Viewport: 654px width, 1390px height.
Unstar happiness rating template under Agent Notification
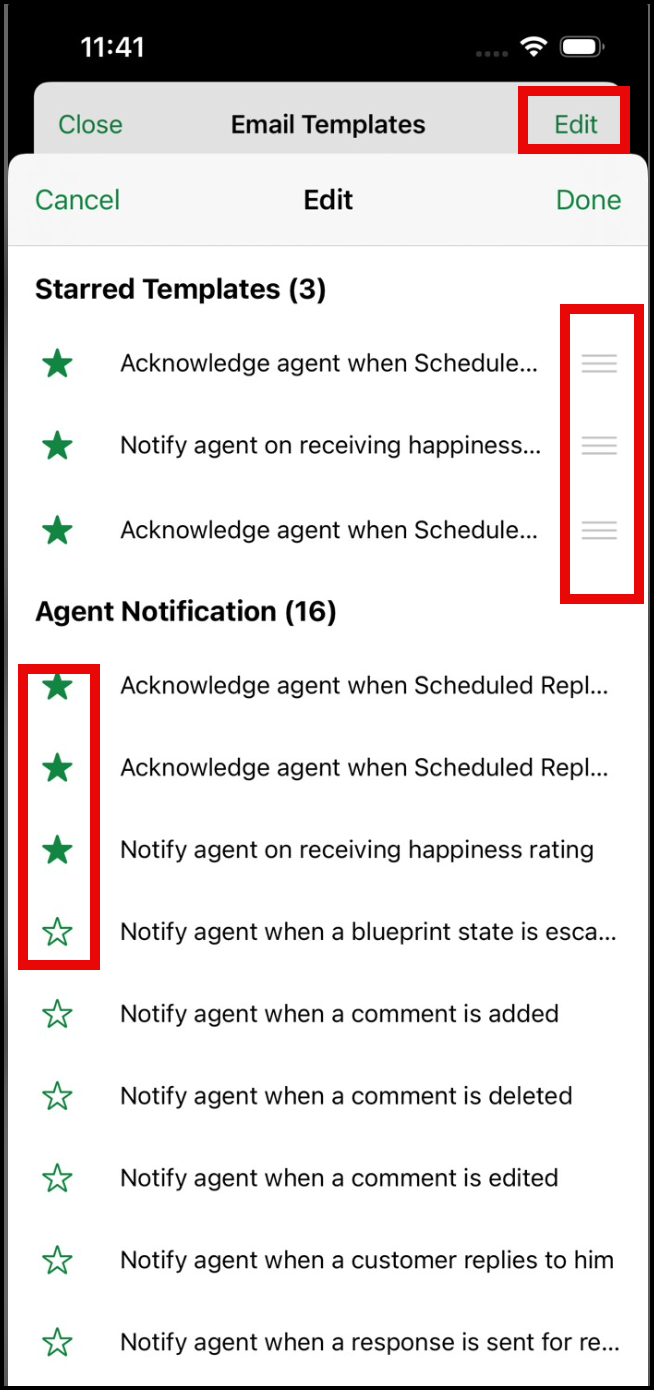pos(58,851)
